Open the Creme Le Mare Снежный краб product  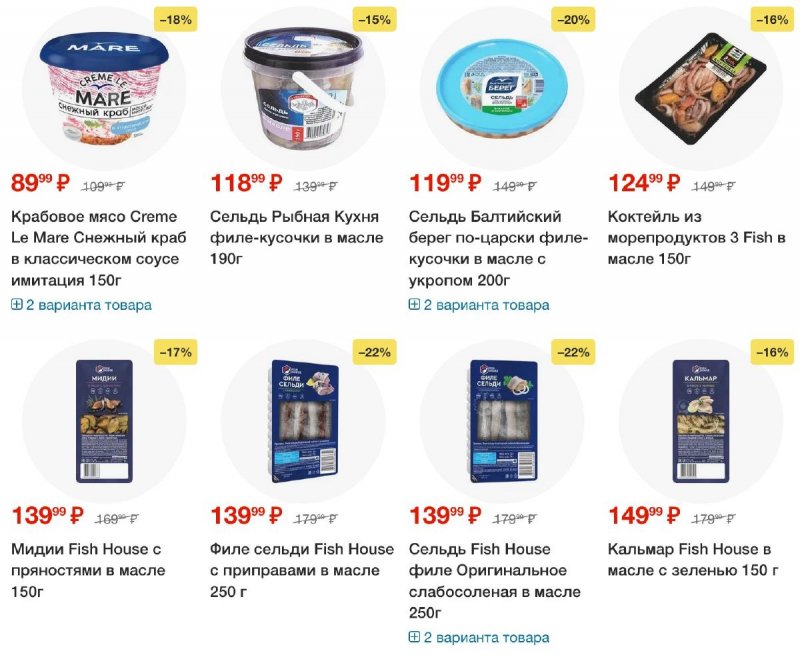[94, 238]
